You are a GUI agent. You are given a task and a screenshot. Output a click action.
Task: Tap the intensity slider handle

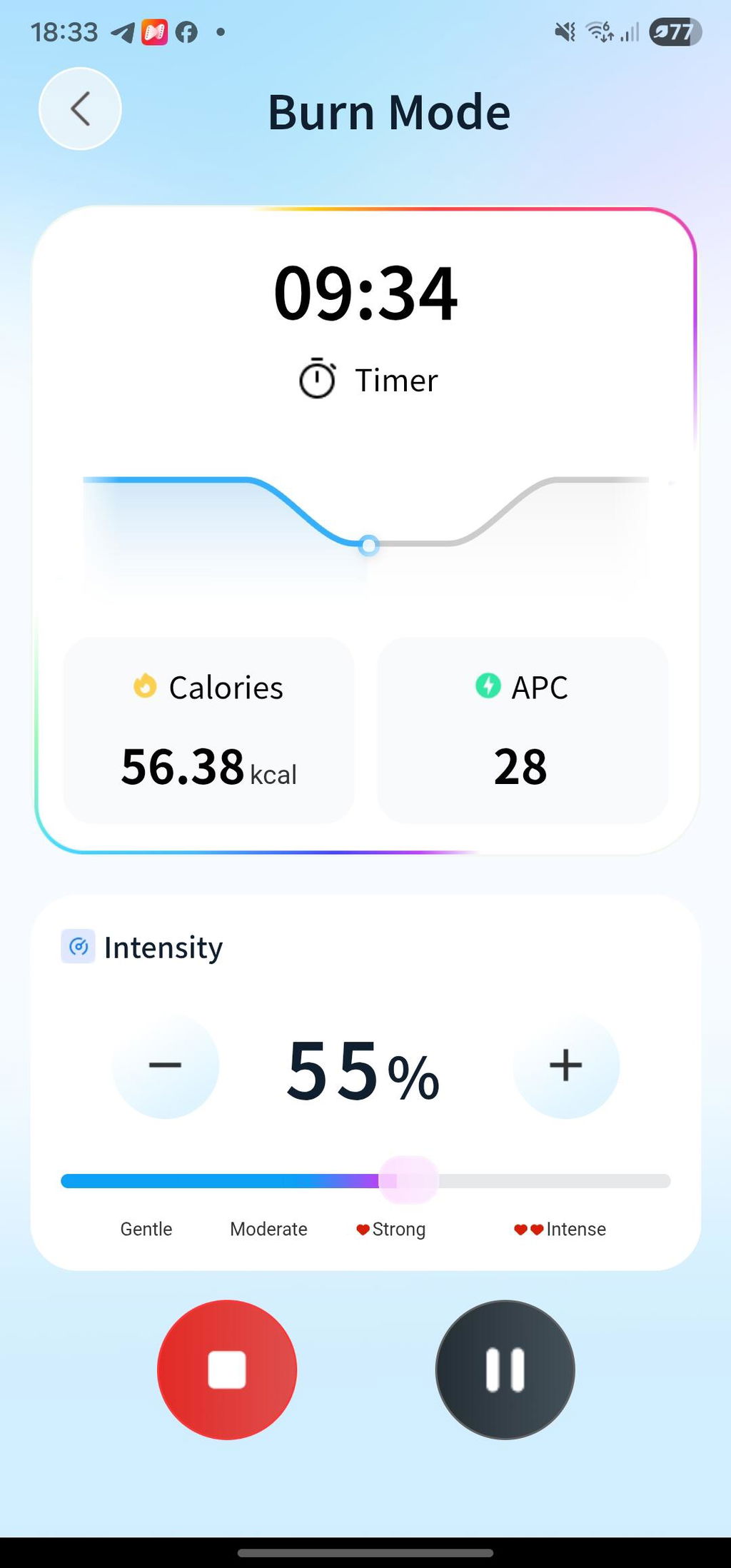408,1180
